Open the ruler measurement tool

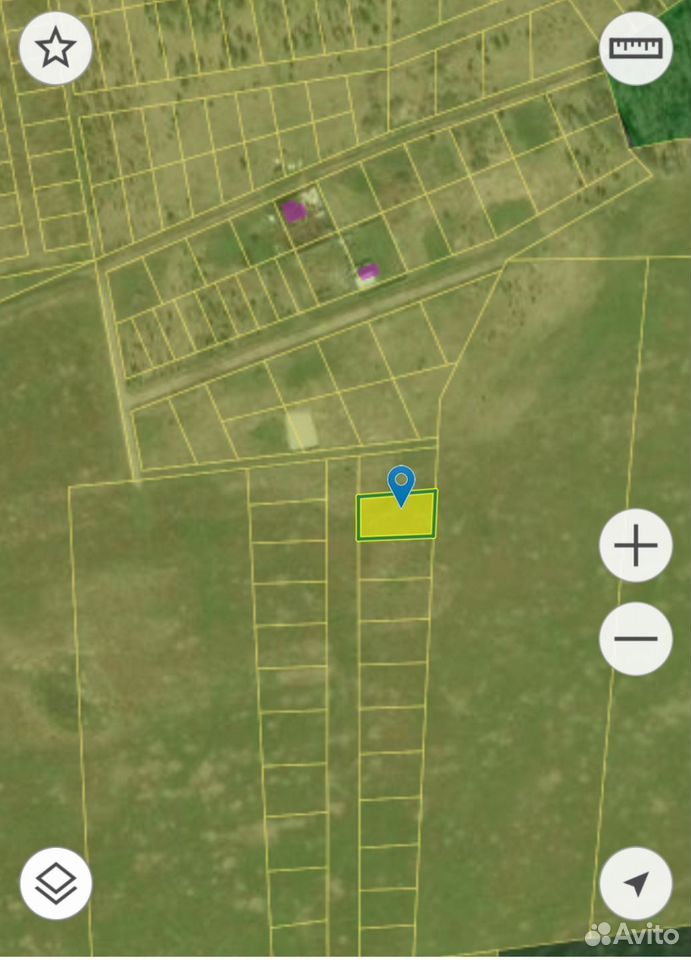[636, 48]
